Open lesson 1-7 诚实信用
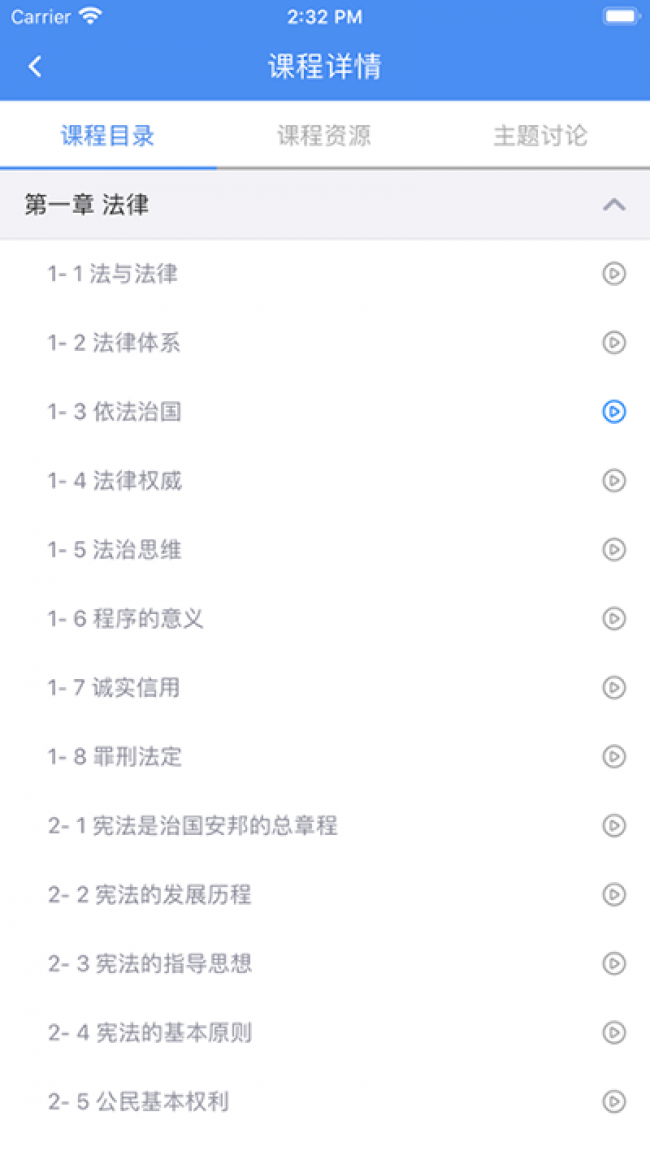Image resolution: width=650 pixels, height=1155 pixels. click(325, 687)
